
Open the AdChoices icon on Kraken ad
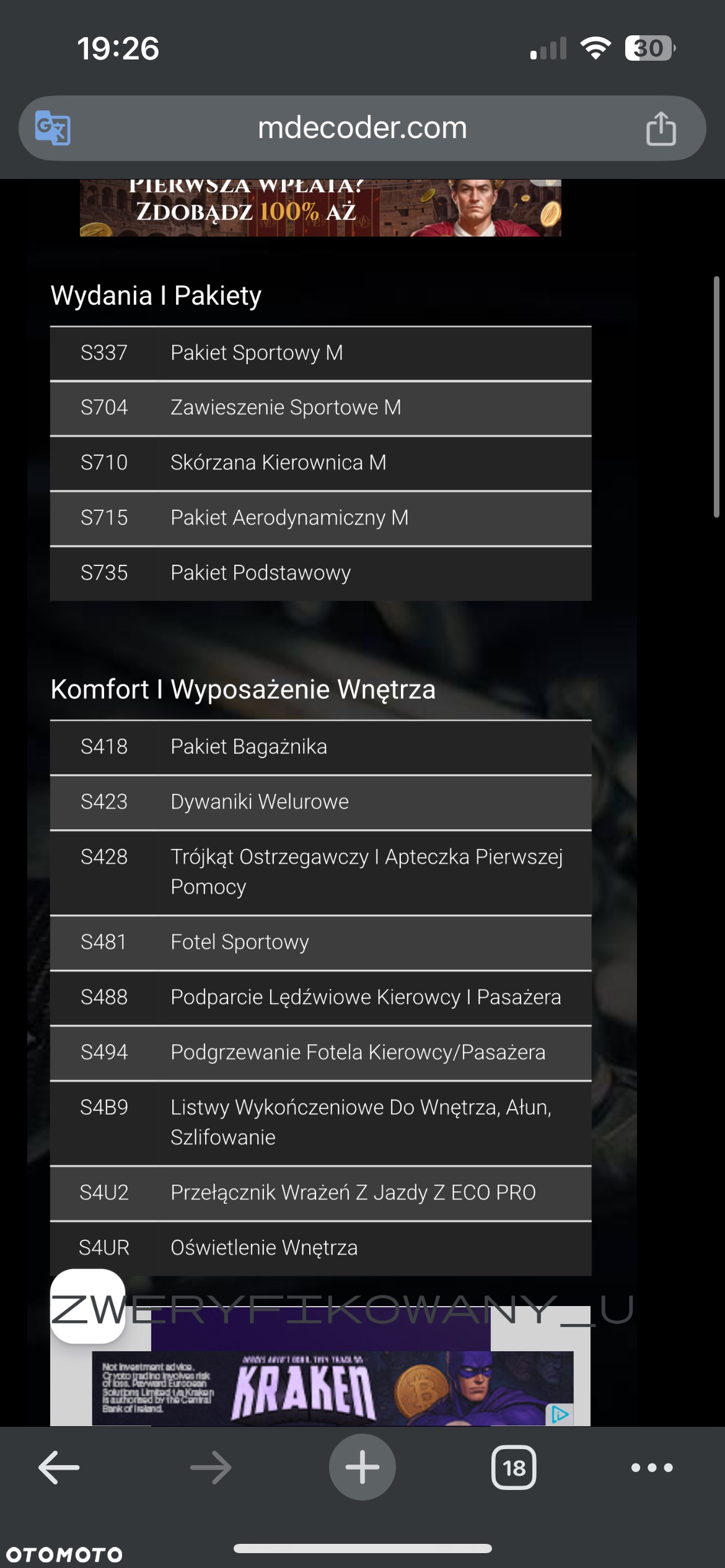coord(560,1414)
